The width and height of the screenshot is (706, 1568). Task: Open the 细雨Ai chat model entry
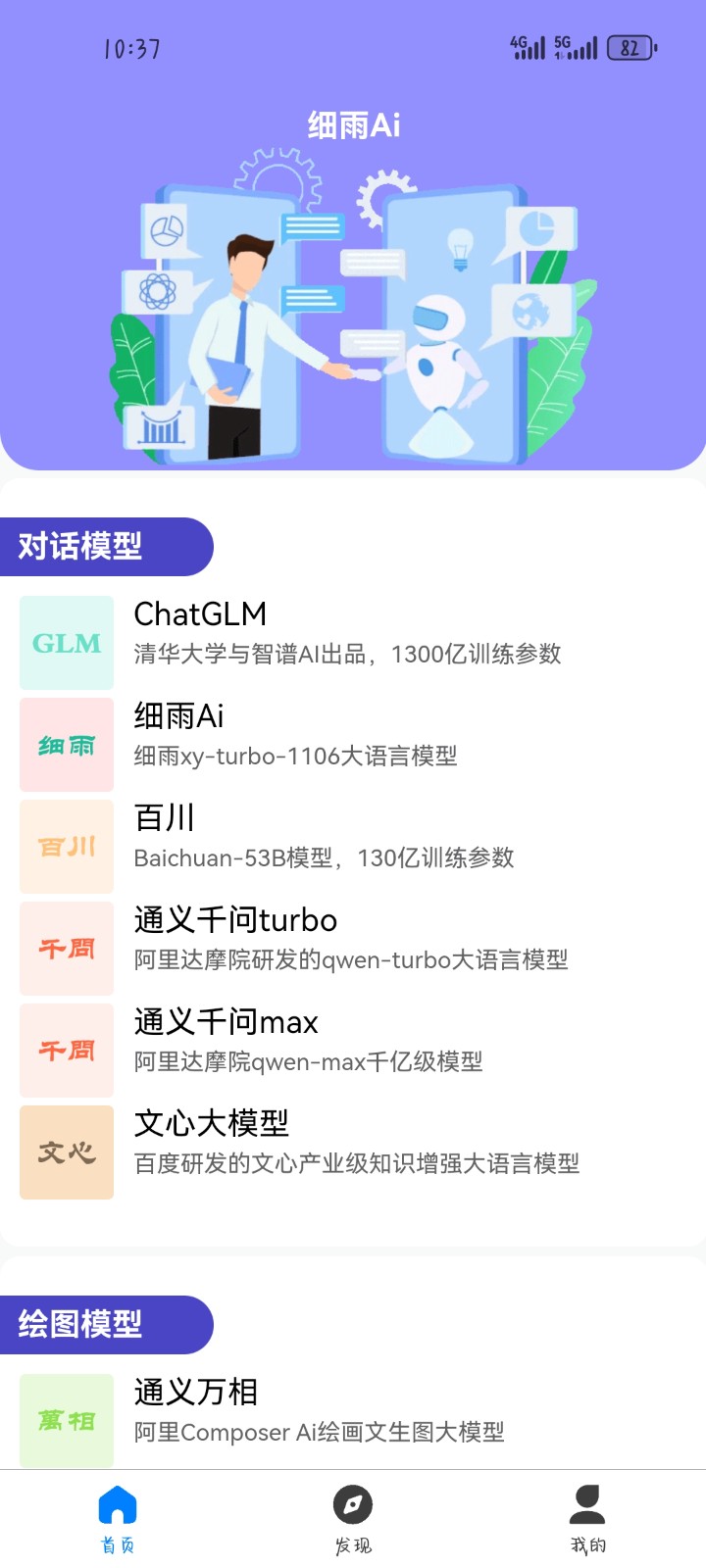[353, 735]
